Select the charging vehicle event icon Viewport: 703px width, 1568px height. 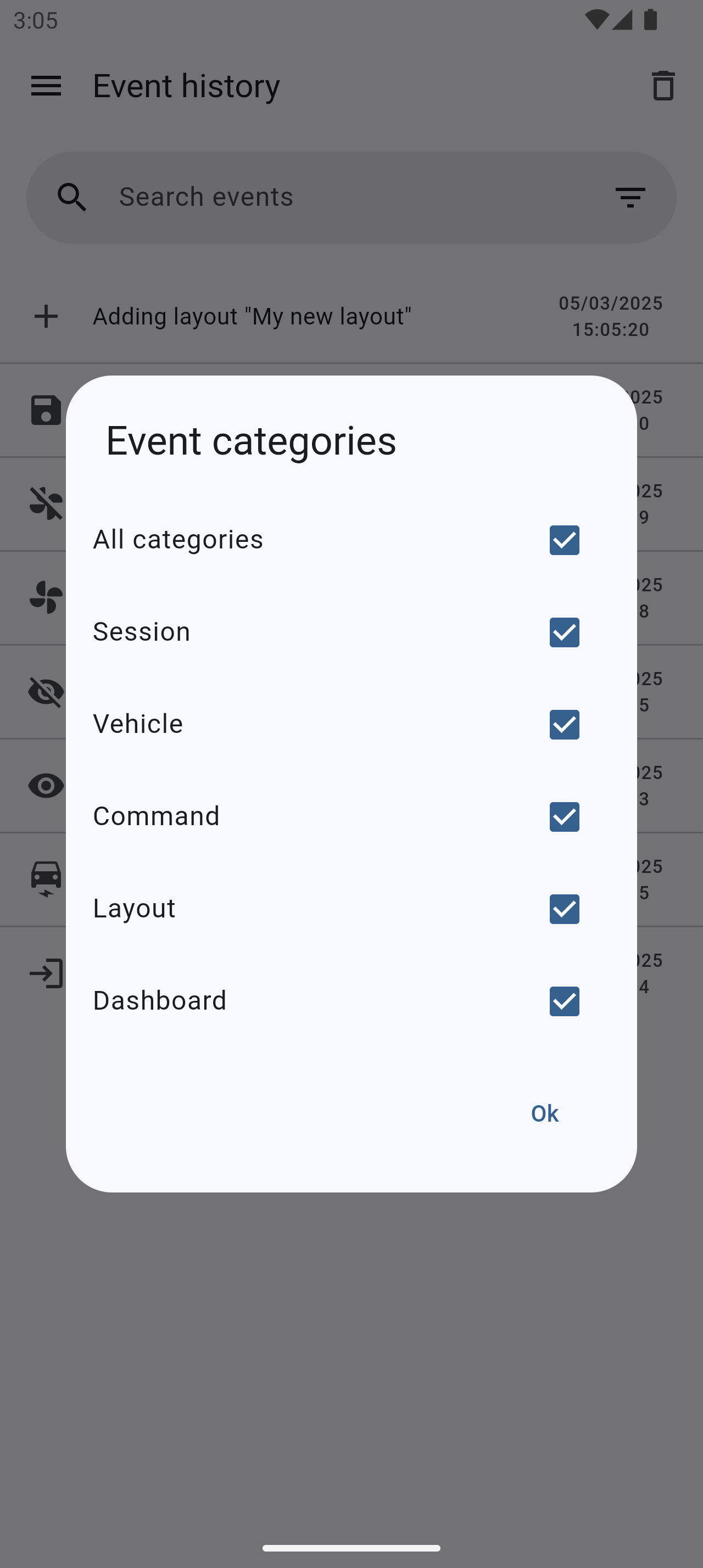pyautogui.click(x=46, y=879)
